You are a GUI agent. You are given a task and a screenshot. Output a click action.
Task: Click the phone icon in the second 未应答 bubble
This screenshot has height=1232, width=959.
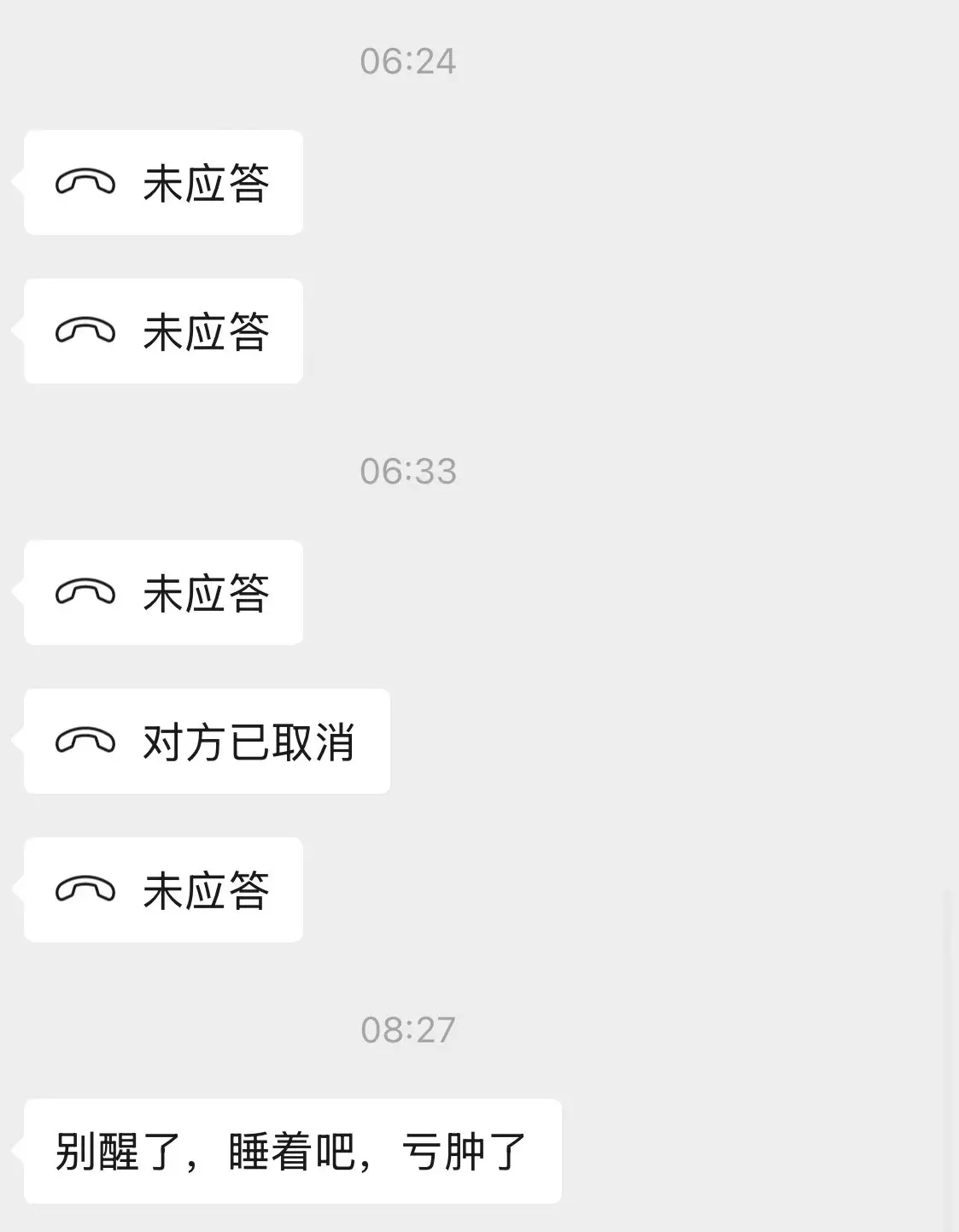pyautogui.click(x=84, y=331)
